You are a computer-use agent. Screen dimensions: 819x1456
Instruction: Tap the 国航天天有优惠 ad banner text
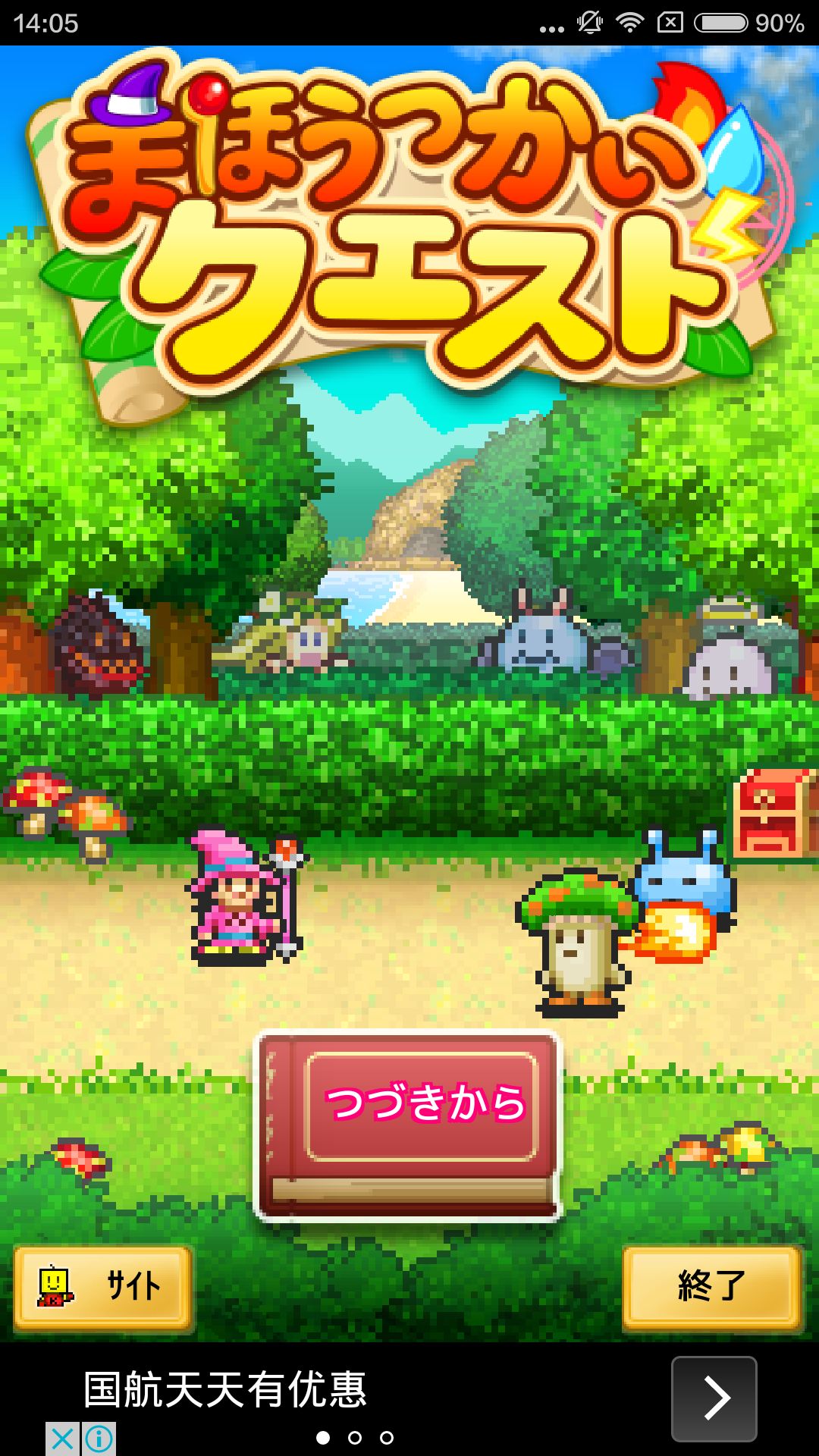pyautogui.click(x=224, y=1386)
